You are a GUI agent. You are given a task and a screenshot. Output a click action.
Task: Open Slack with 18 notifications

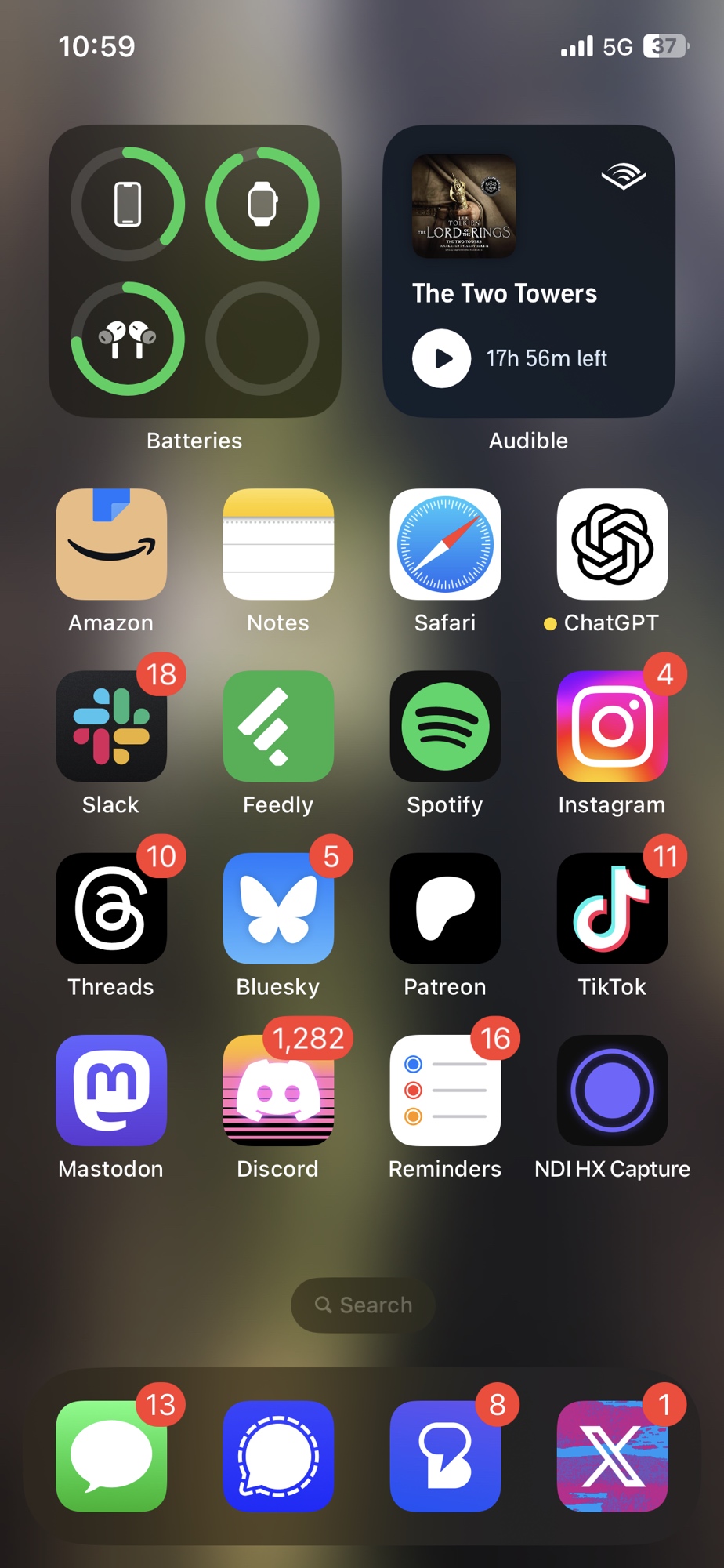point(111,727)
